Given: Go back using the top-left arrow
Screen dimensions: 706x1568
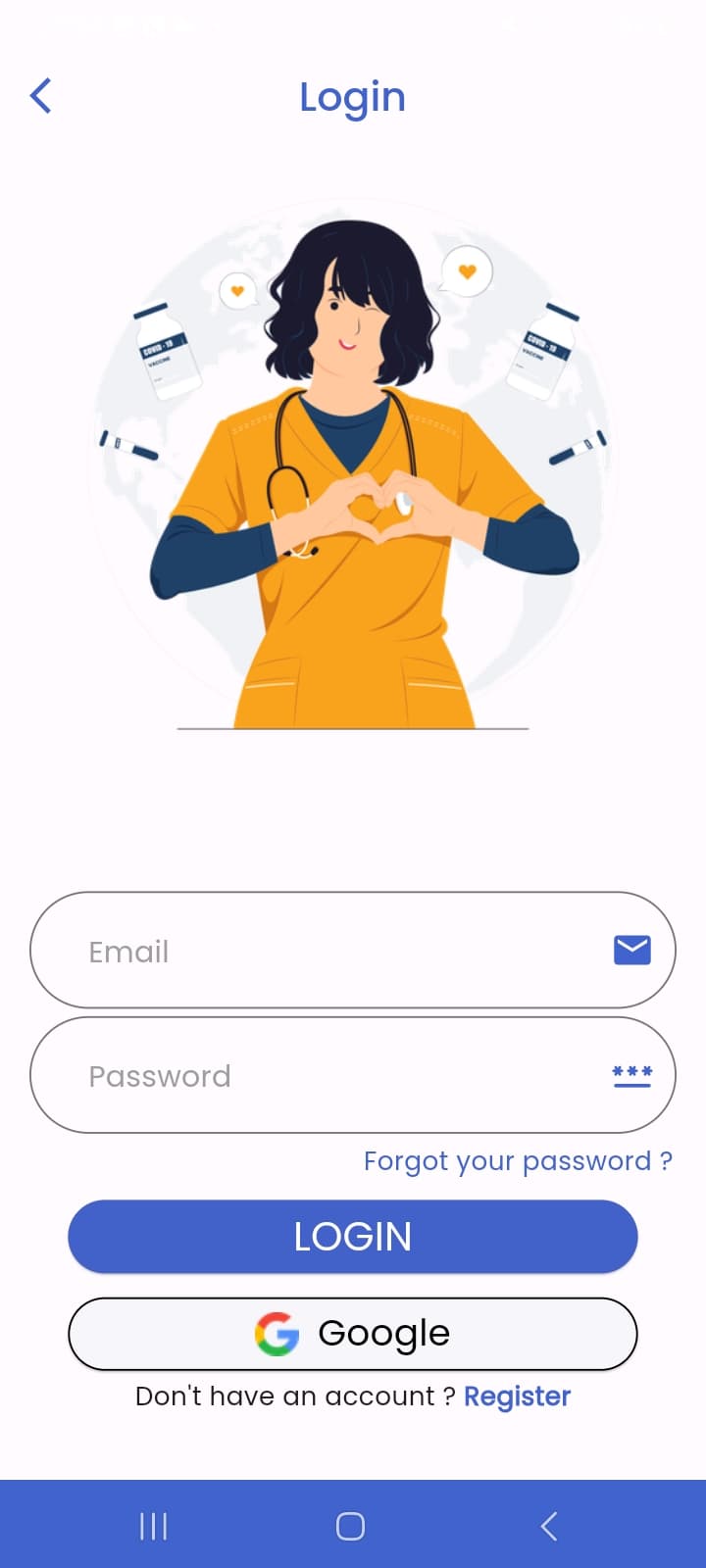Looking at the screenshot, I should click(41, 96).
